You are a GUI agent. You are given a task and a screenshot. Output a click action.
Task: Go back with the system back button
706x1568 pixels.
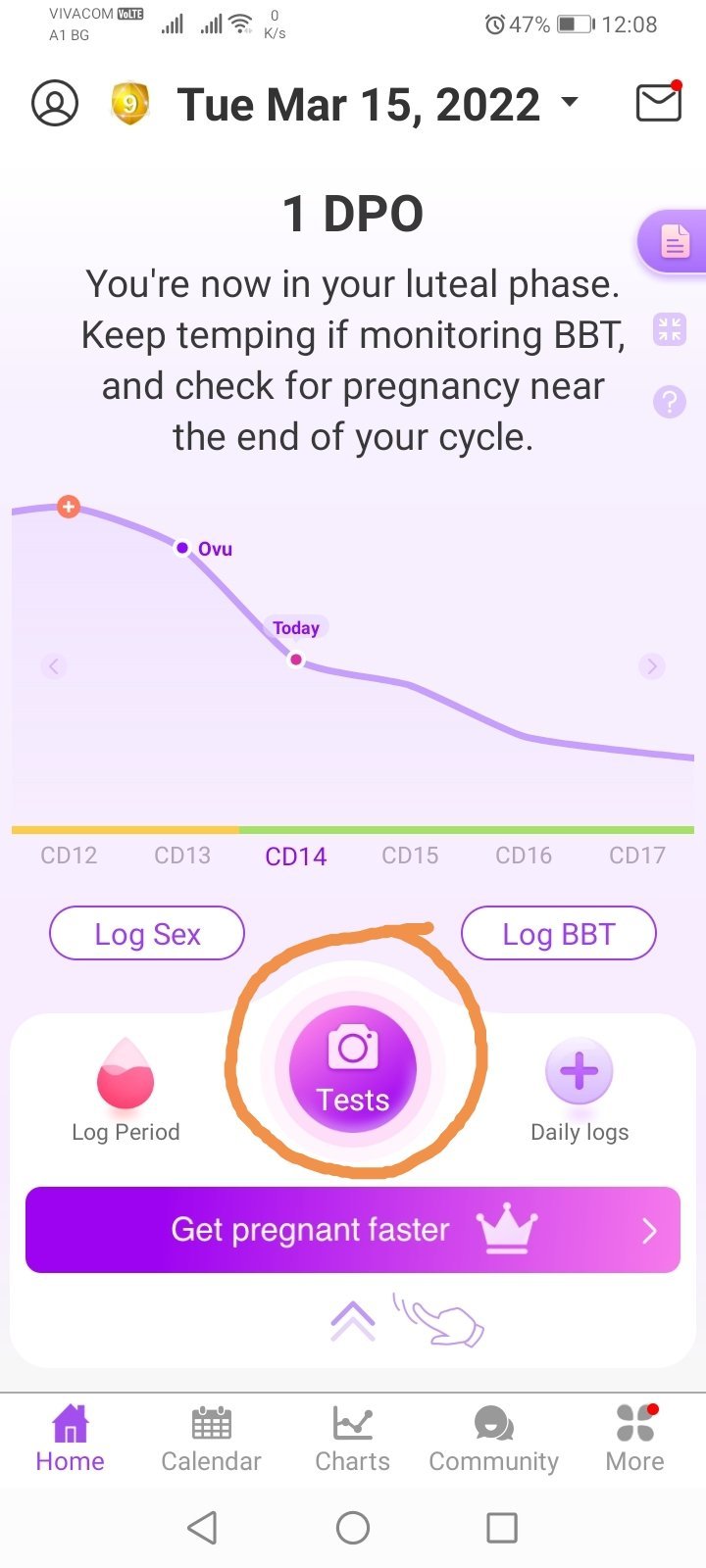click(x=202, y=1527)
